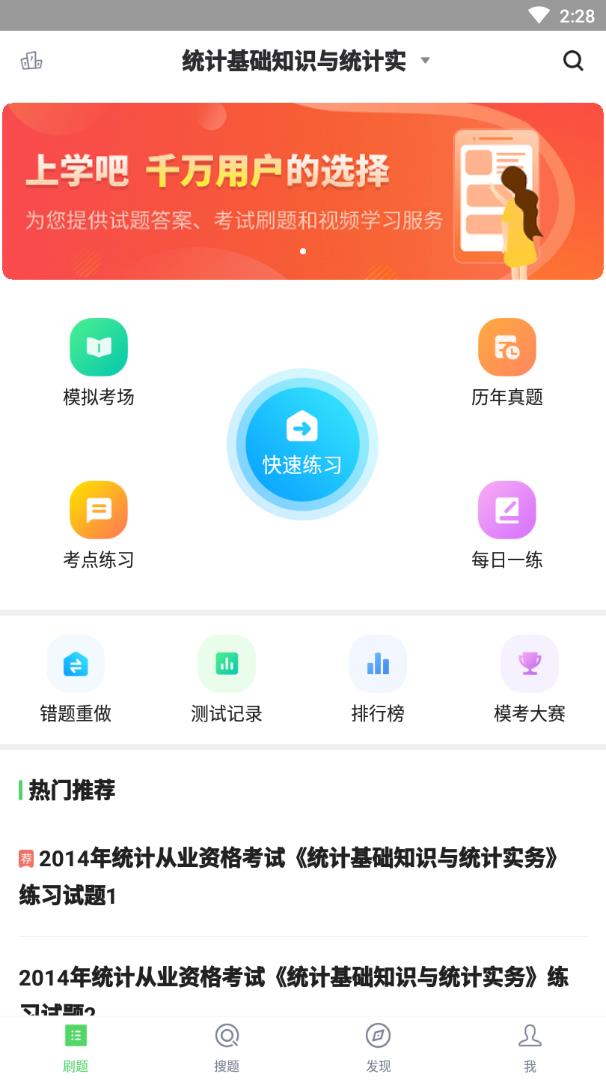
Task: Open the top-left buildings icon
Action: [x=31, y=61]
